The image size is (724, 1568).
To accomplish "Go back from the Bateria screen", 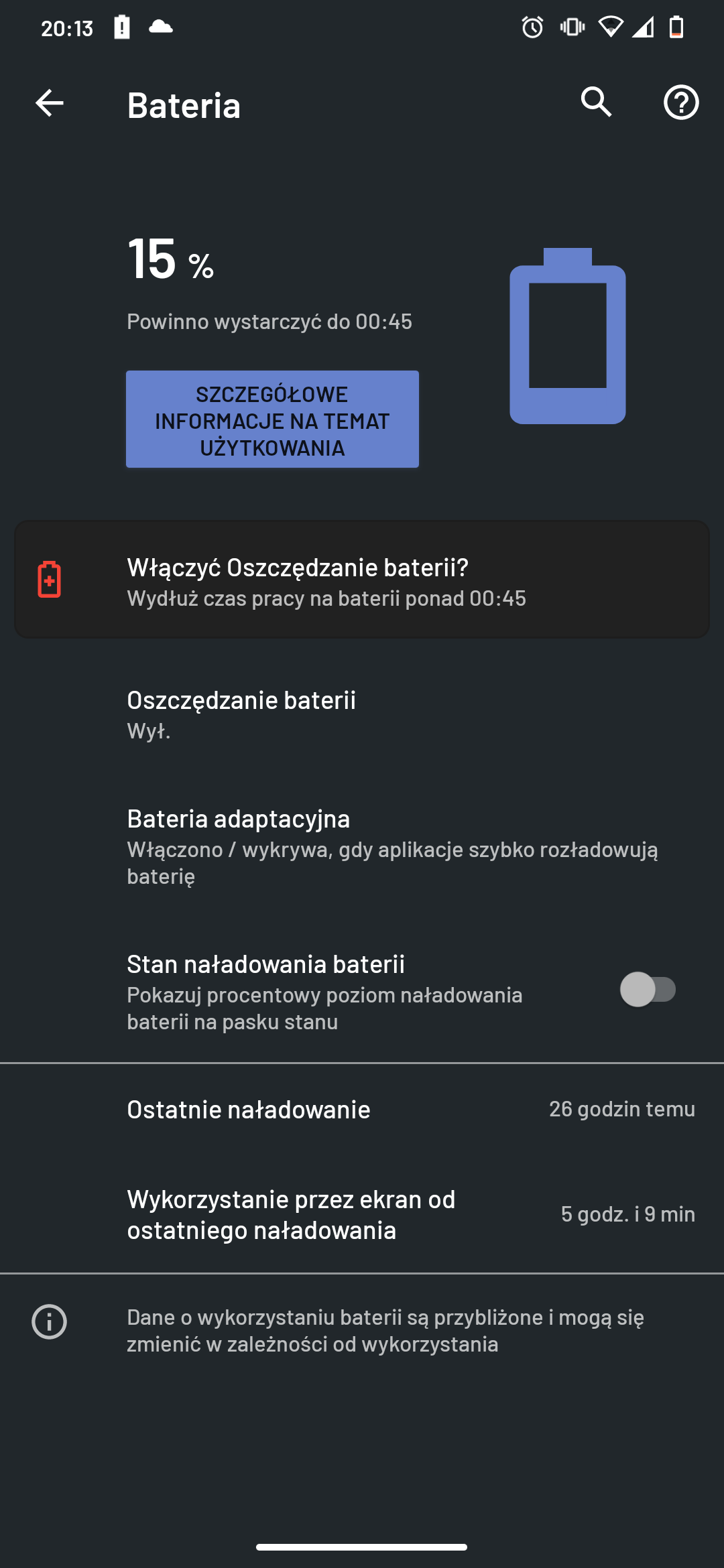I will tap(49, 103).
